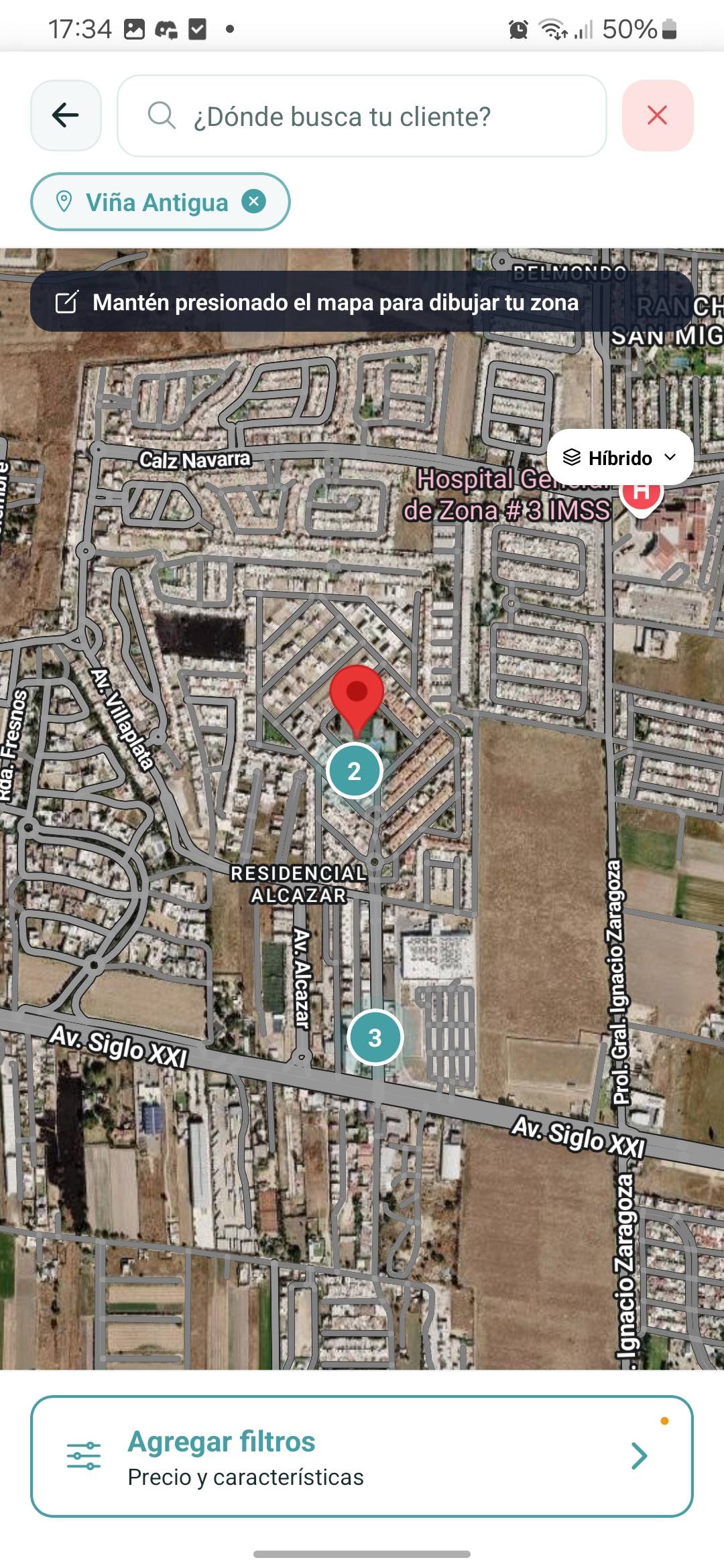
Task: Tap the red X button beside search
Action: (658, 115)
